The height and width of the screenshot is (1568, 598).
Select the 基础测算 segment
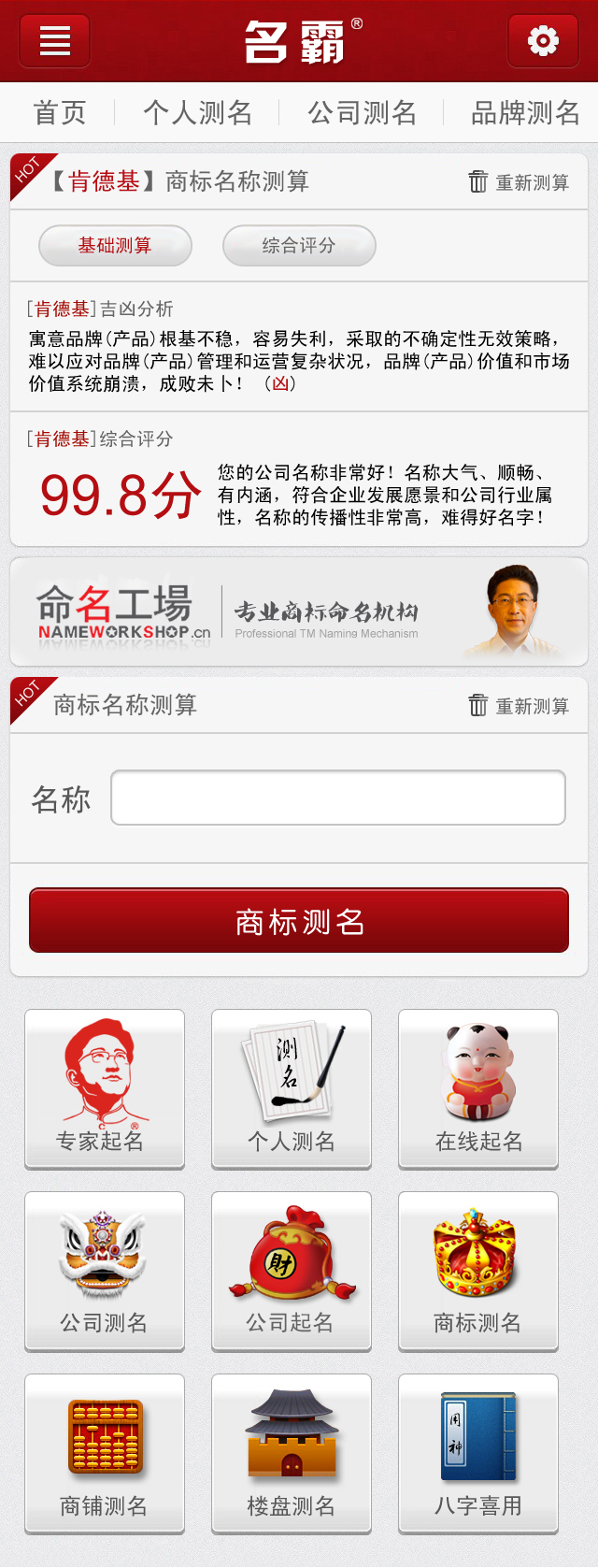pos(115,246)
